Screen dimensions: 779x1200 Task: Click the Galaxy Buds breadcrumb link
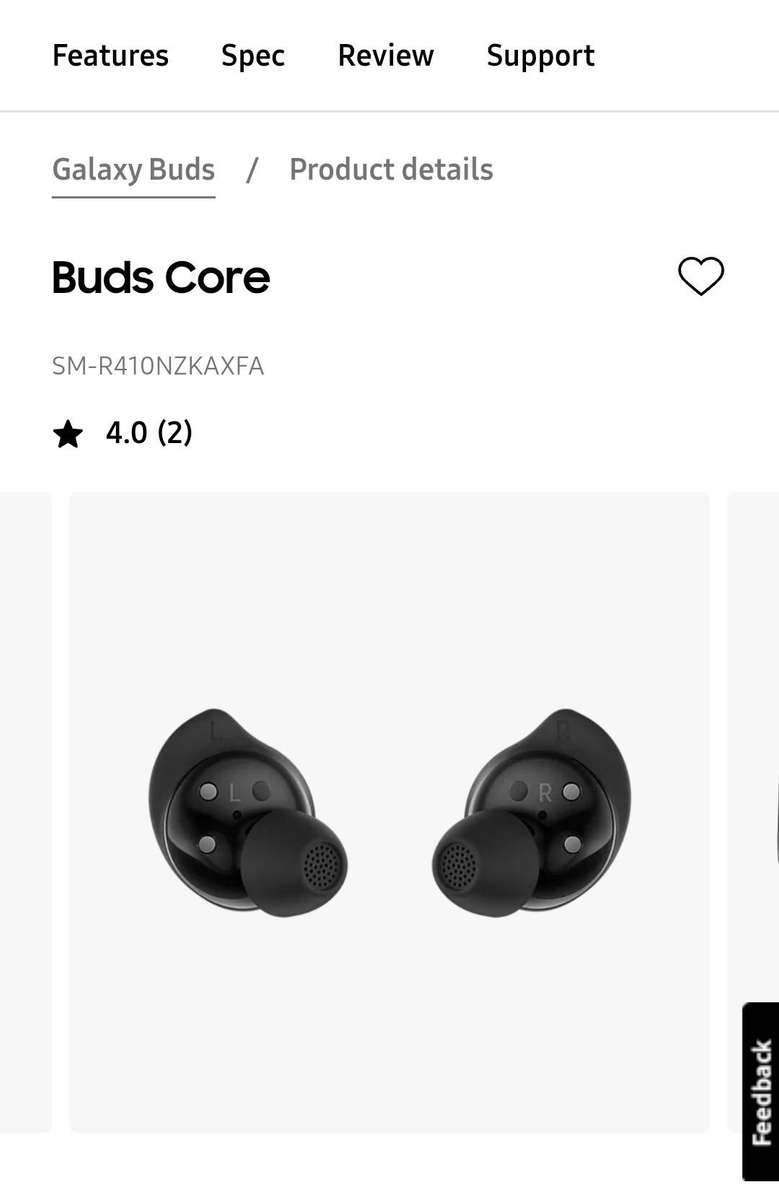click(x=133, y=169)
